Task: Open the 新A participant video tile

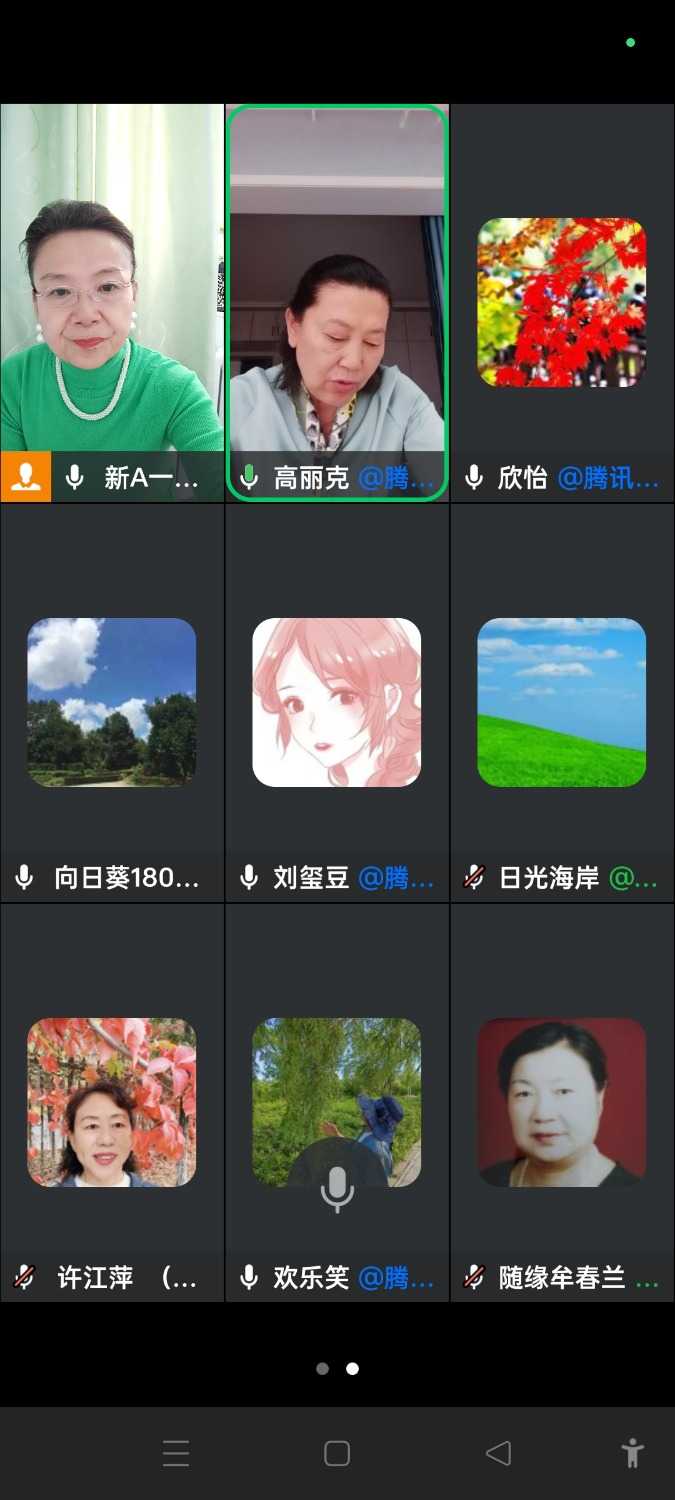Action: (x=112, y=300)
